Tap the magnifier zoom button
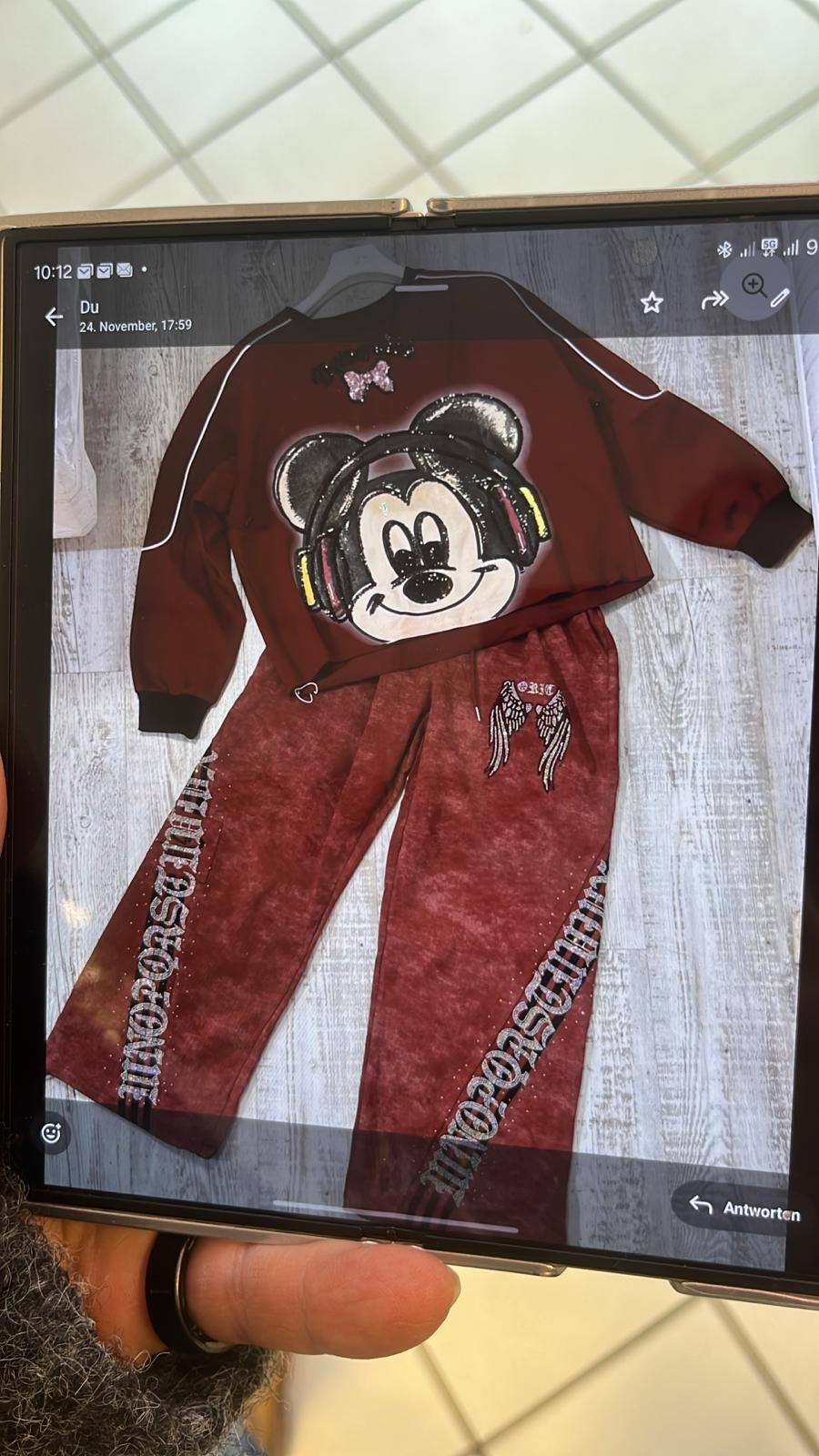Viewport: 819px width, 1456px height. pos(753,286)
